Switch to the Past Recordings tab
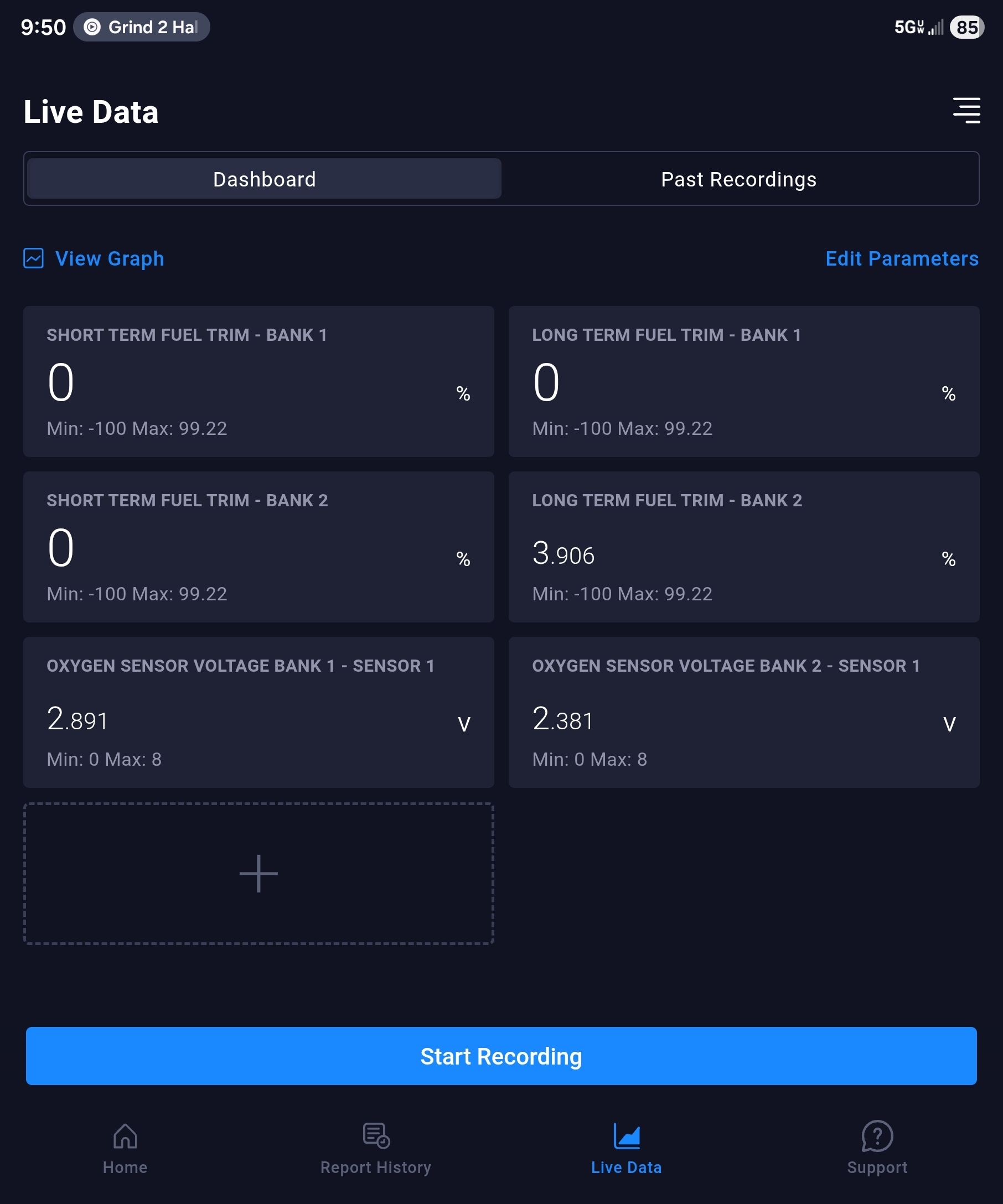Viewport: 1003px width, 1204px height. 738,179
